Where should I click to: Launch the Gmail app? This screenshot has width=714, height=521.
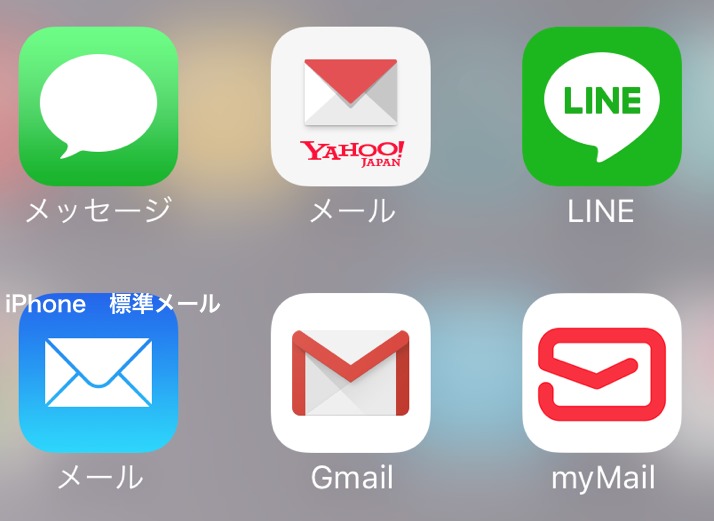coord(350,373)
